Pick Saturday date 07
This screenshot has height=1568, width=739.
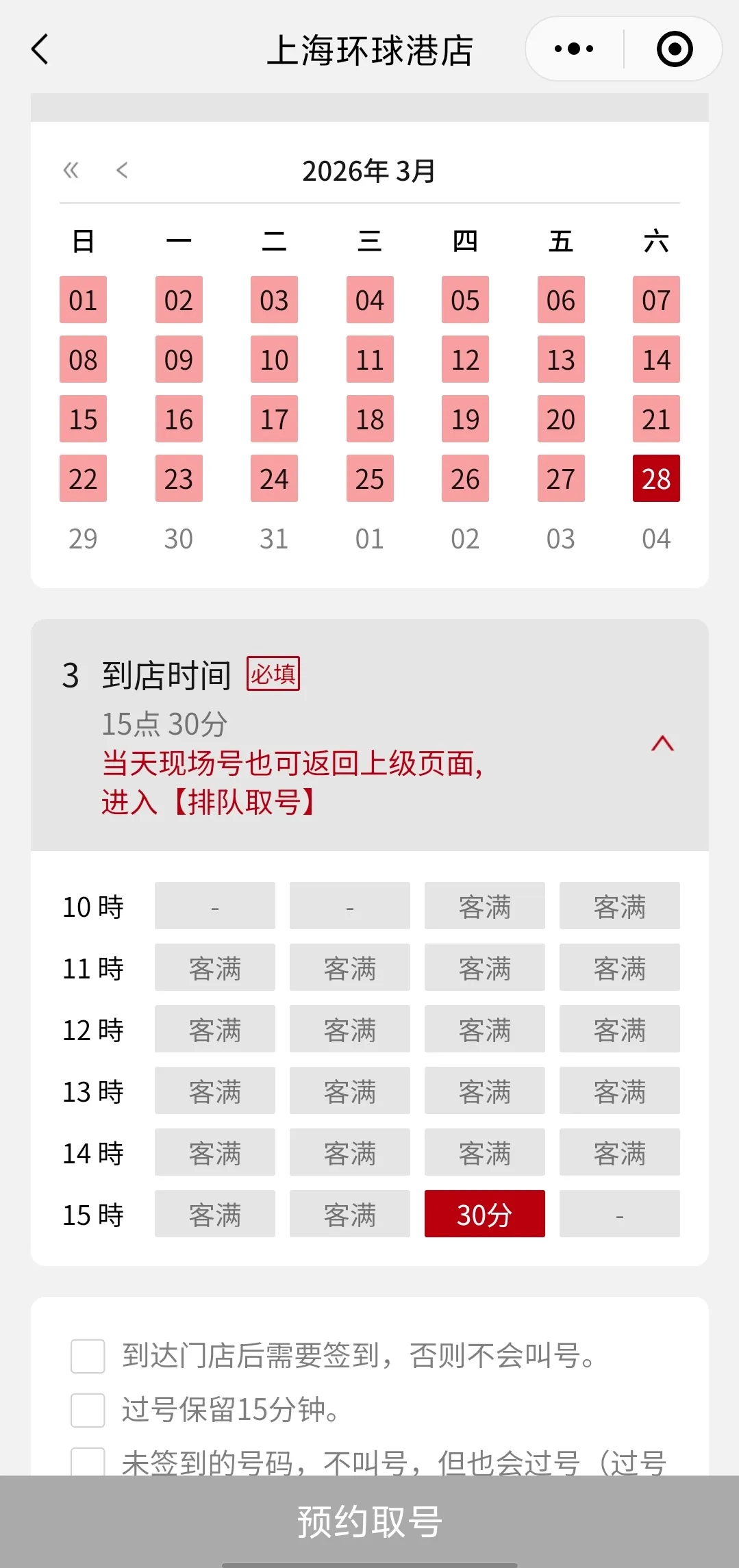point(655,301)
